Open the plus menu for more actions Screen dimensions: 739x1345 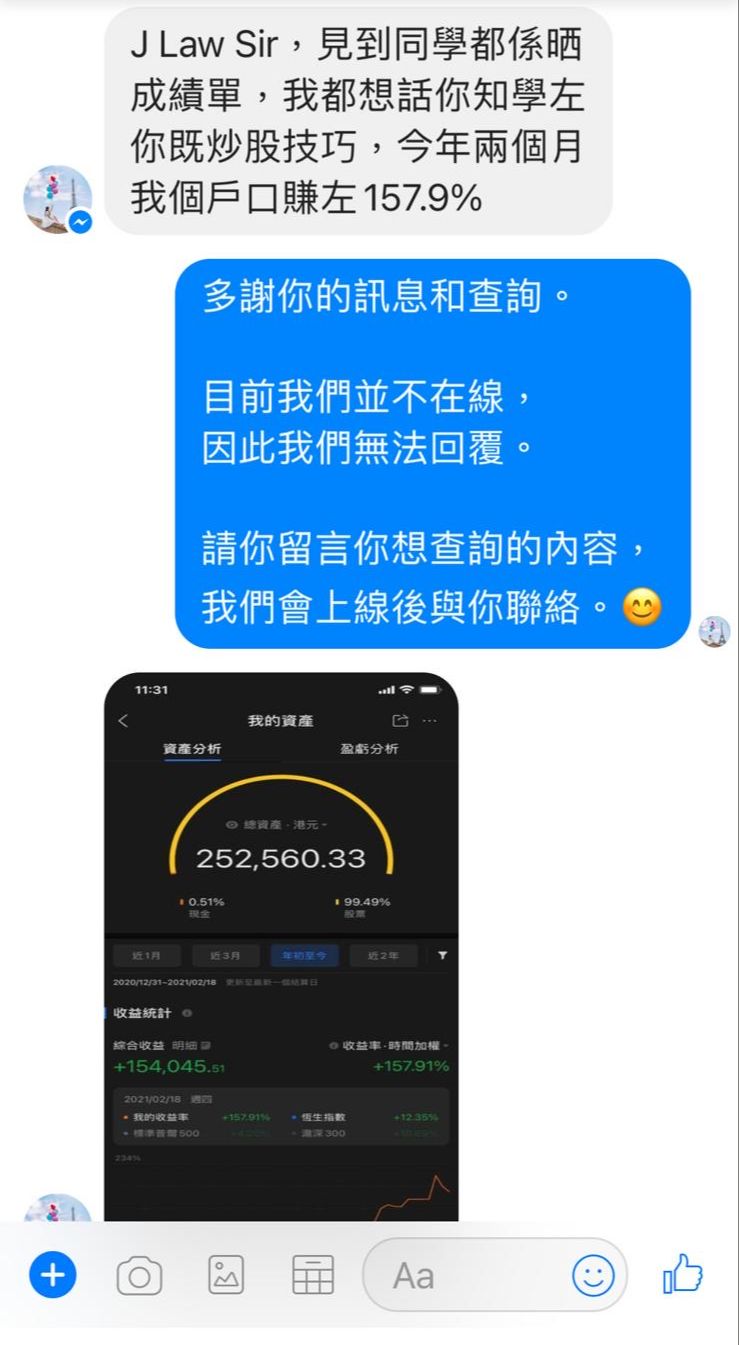coord(53,1275)
